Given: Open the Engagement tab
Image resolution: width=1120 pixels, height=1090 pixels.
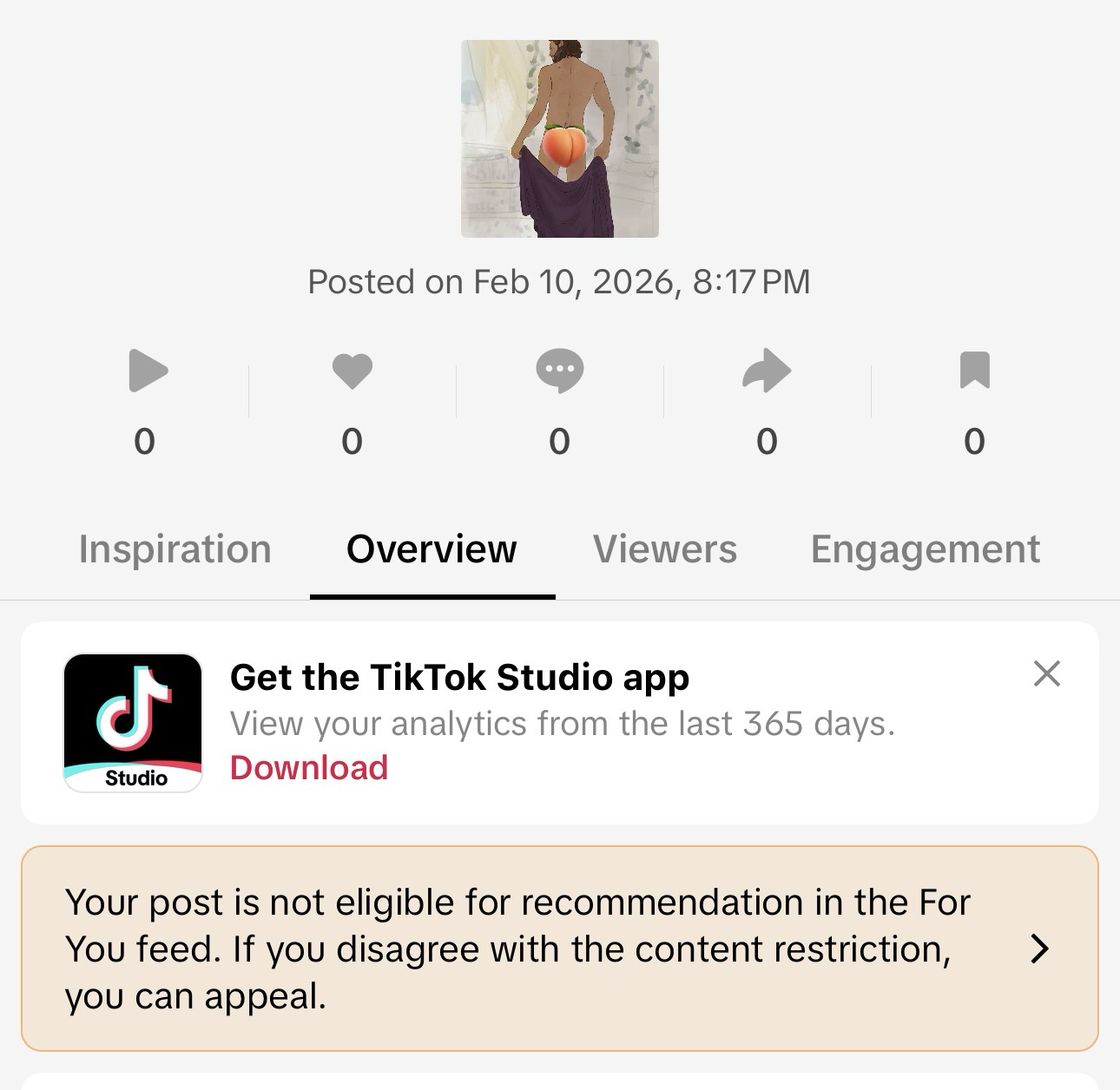Looking at the screenshot, I should 925,549.
